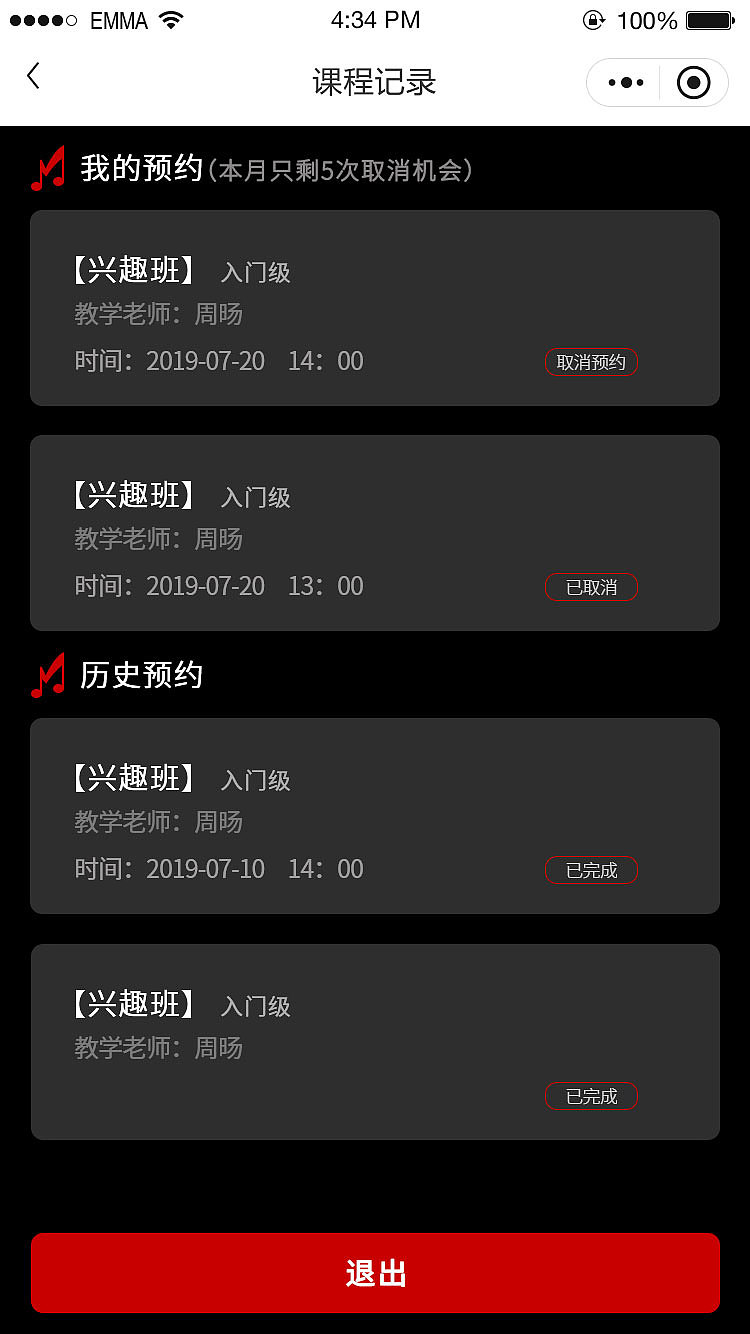This screenshot has height=1334, width=750.
Task: Close the mini program with the circle icon
Action: [x=693, y=82]
